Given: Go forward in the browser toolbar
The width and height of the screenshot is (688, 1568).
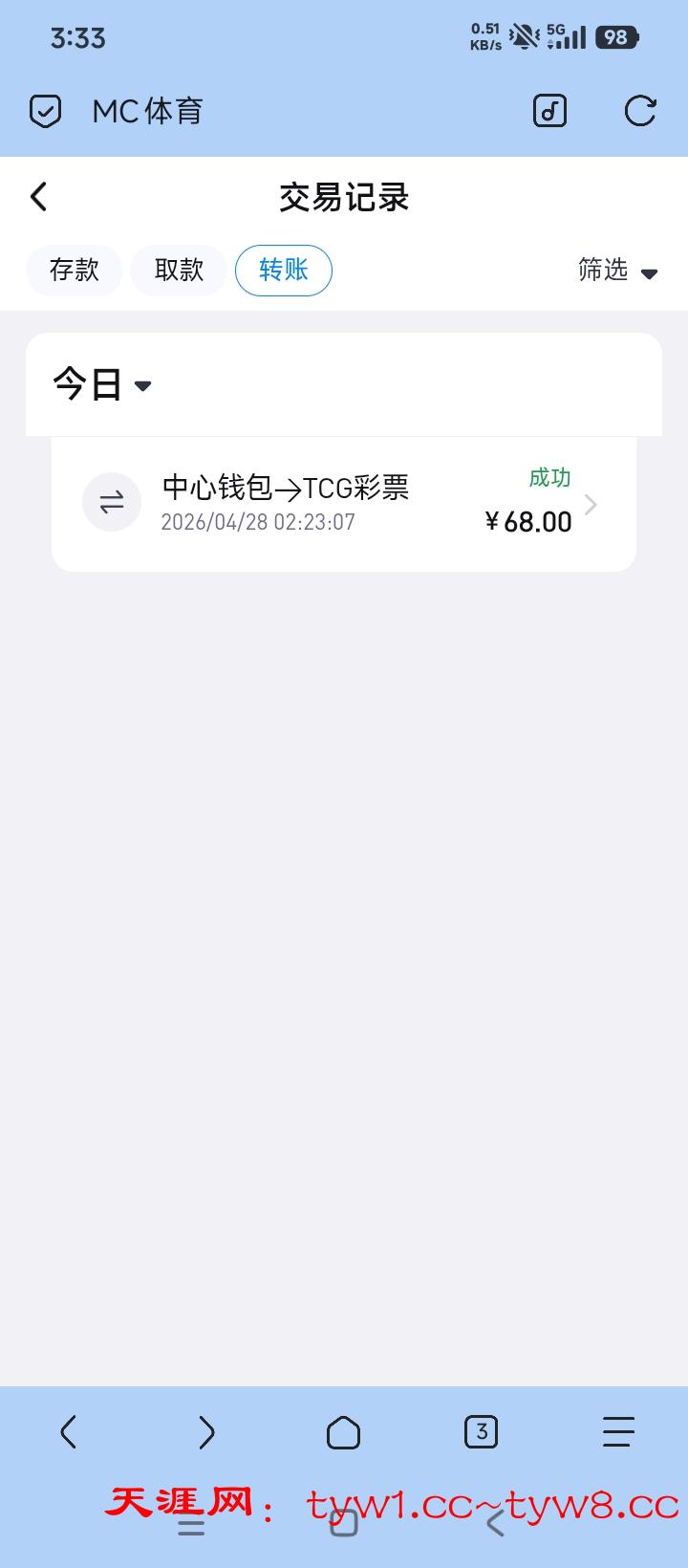Looking at the screenshot, I should pyautogui.click(x=206, y=1432).
